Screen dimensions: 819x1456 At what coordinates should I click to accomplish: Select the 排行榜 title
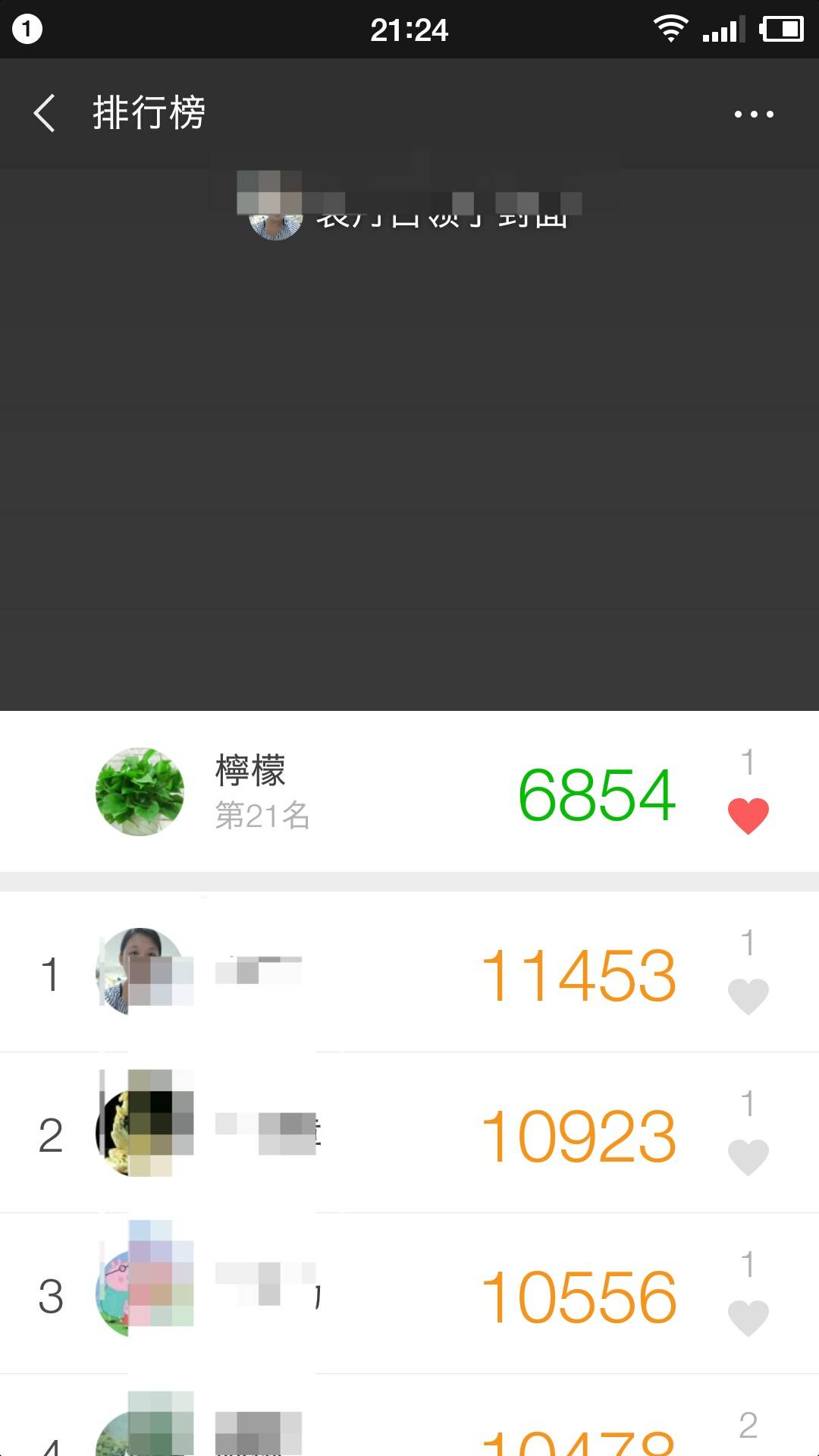(x=147, y=113)
